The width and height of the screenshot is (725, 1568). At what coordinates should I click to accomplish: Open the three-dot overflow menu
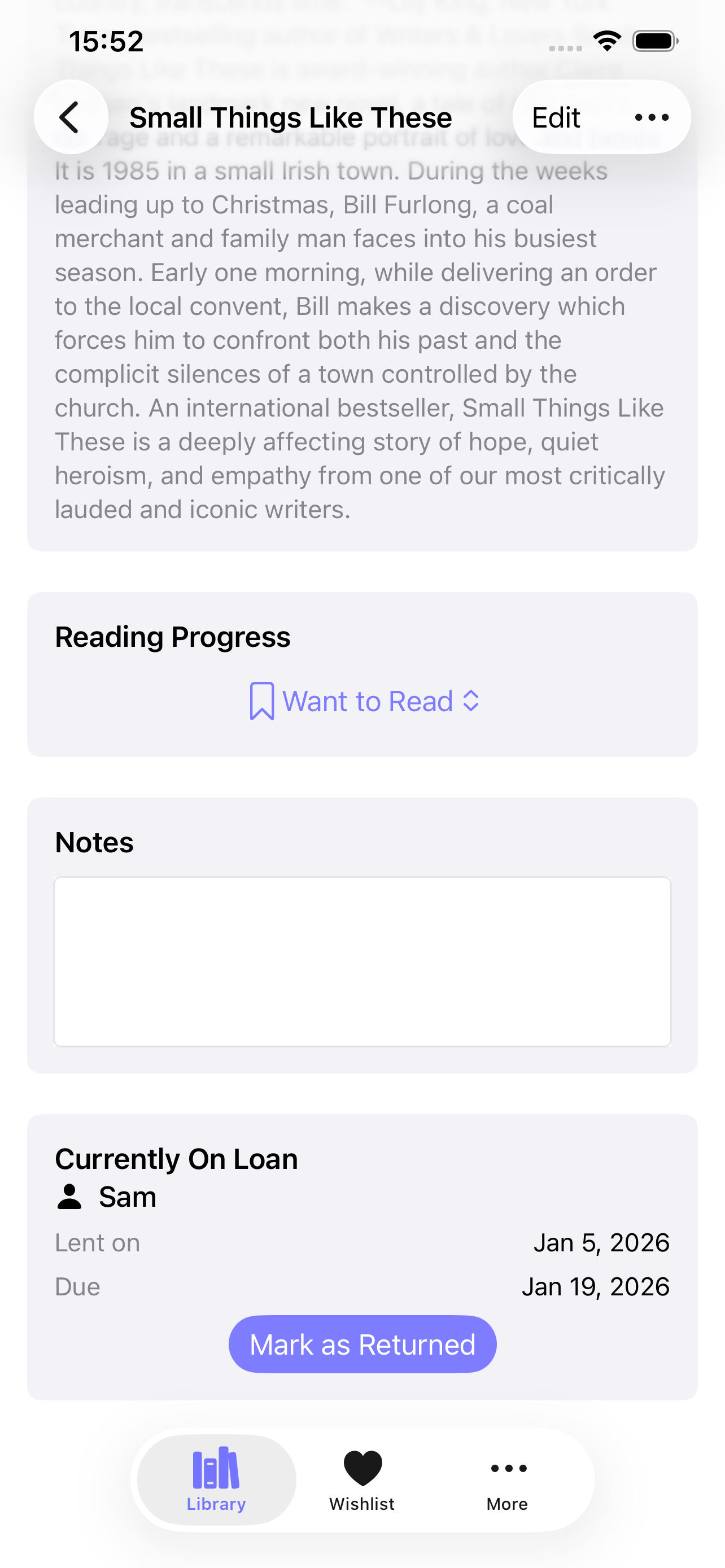(652, 117)
